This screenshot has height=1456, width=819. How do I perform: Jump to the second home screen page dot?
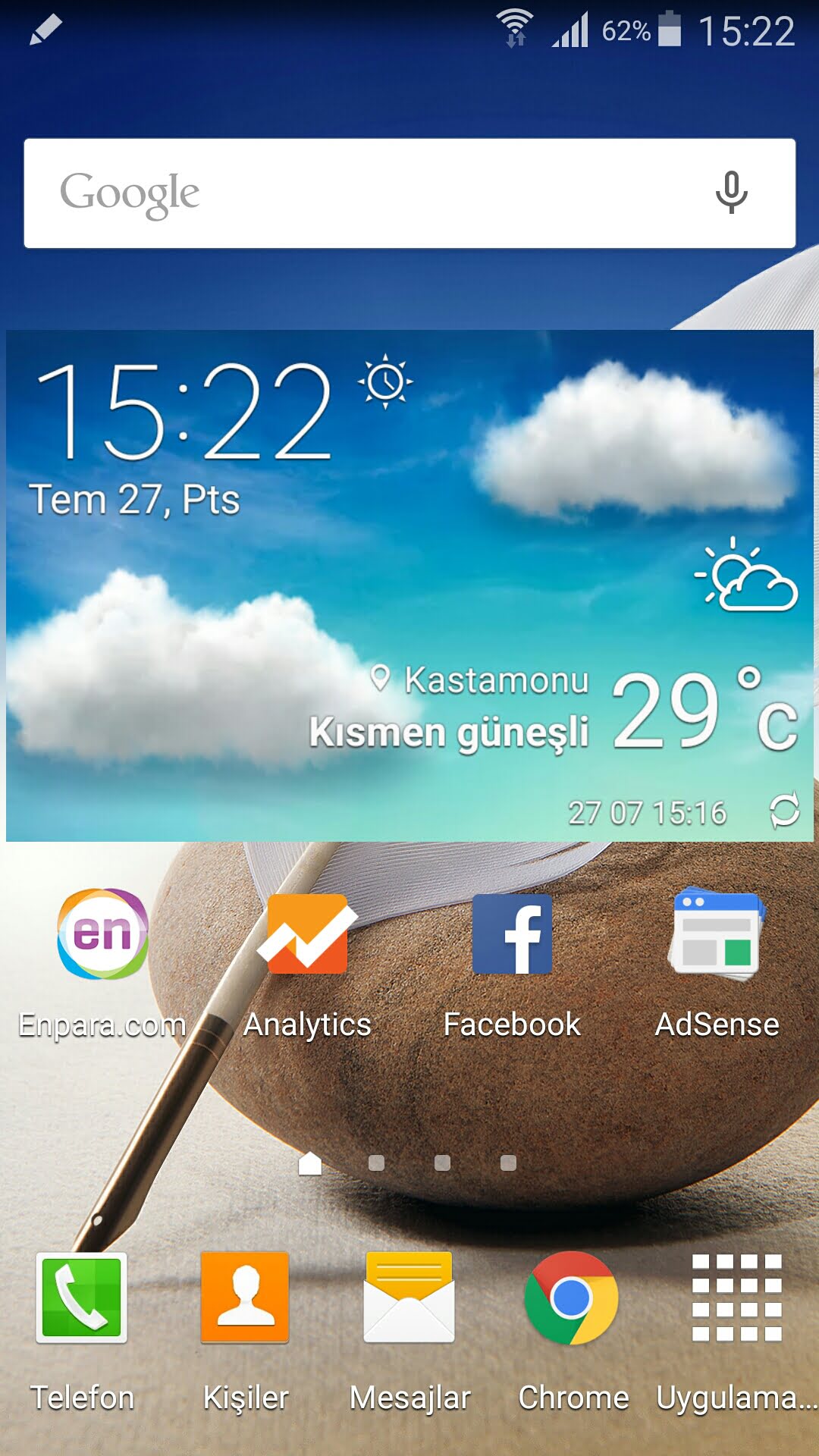tap(376, 1163)
